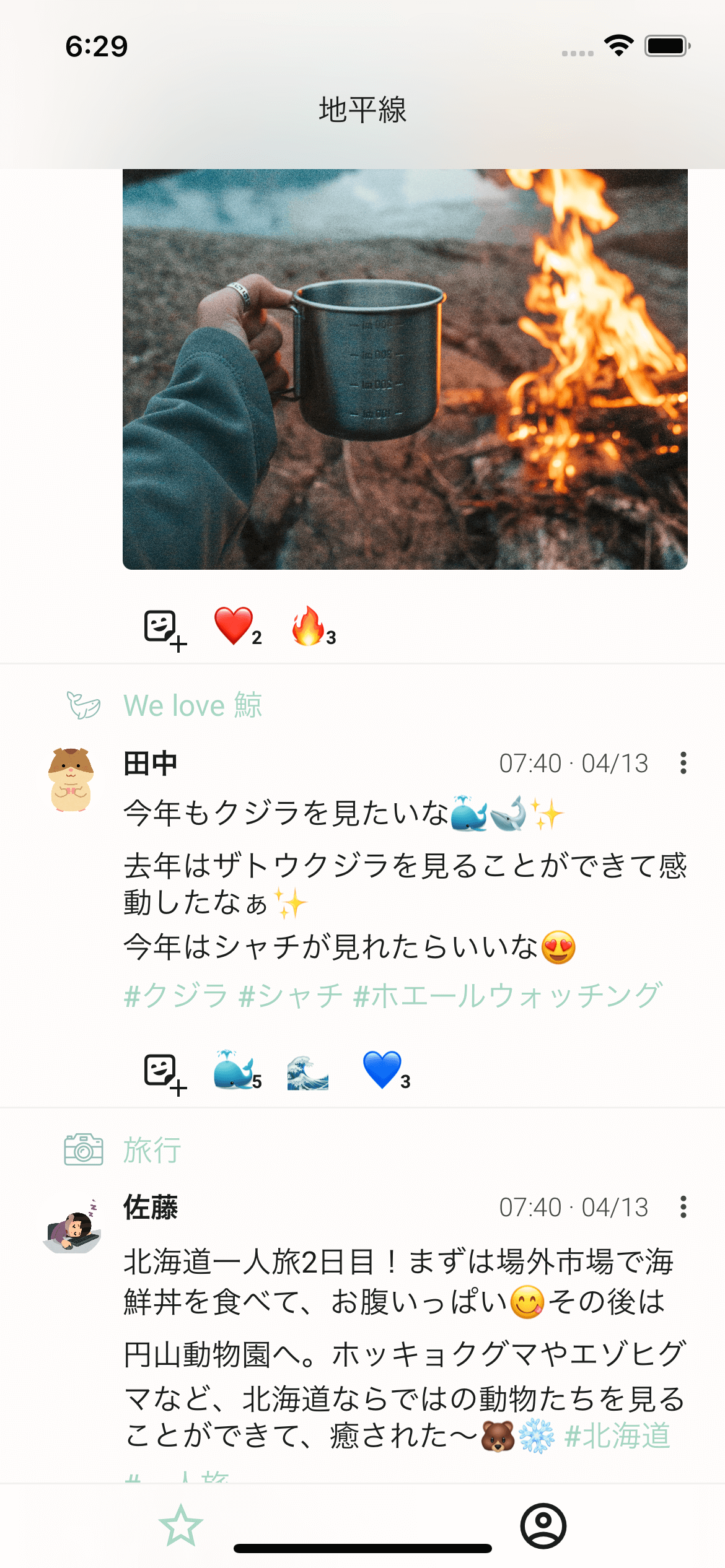Add a reaction to 田中's whale post
This screenshot has height=1568, width=725.
[164, 1073]
